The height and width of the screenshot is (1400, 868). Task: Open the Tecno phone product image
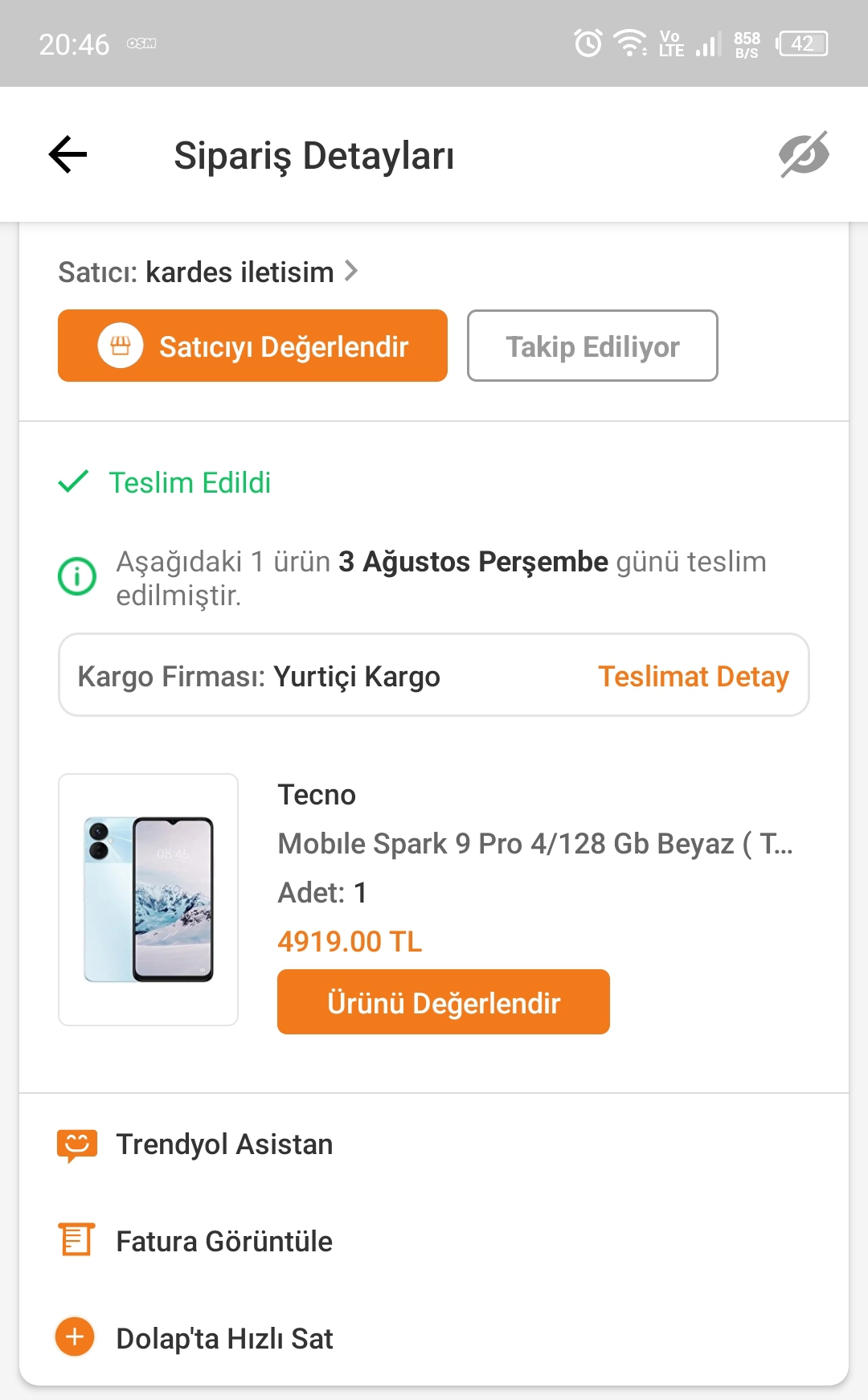[x=149, y=899]
